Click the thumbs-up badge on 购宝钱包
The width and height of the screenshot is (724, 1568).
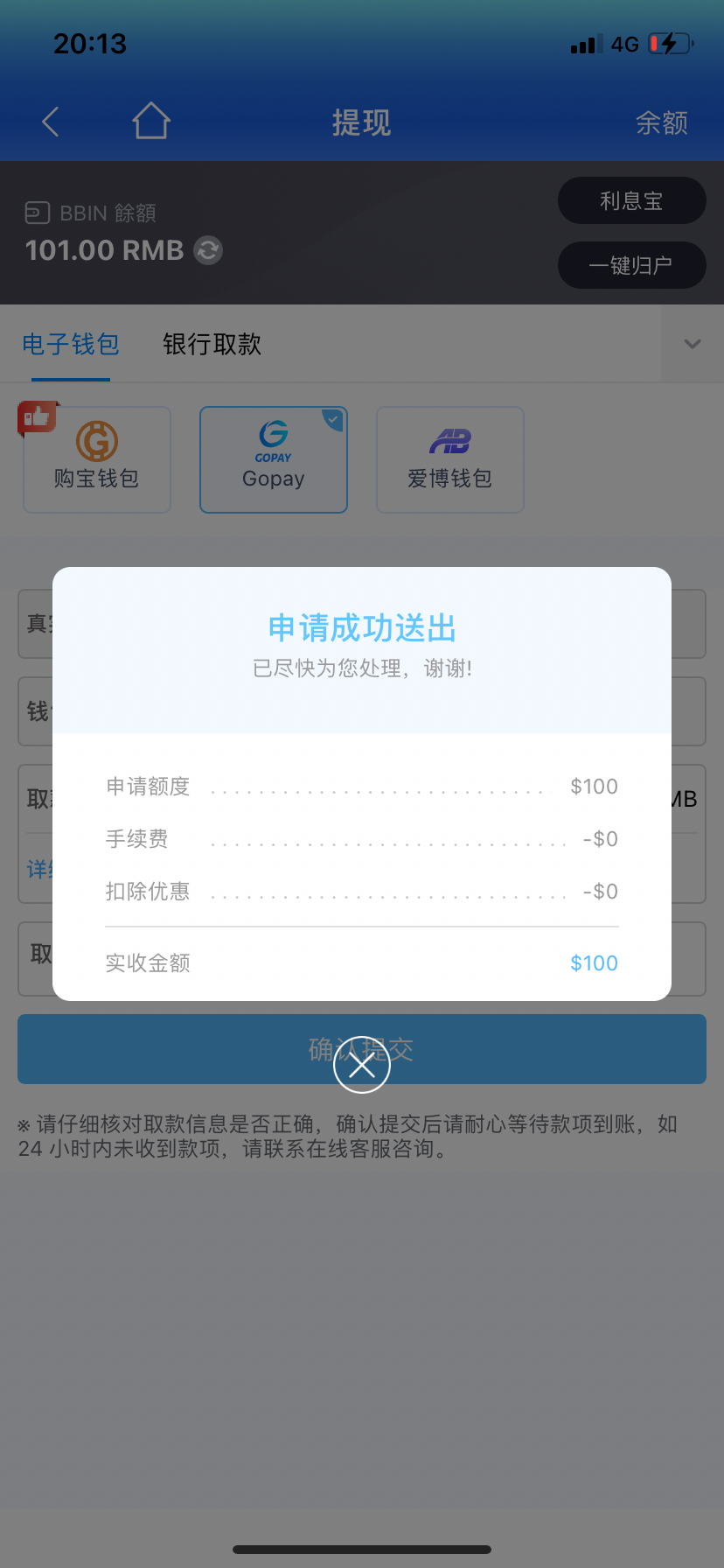click(x=37, y=418)
